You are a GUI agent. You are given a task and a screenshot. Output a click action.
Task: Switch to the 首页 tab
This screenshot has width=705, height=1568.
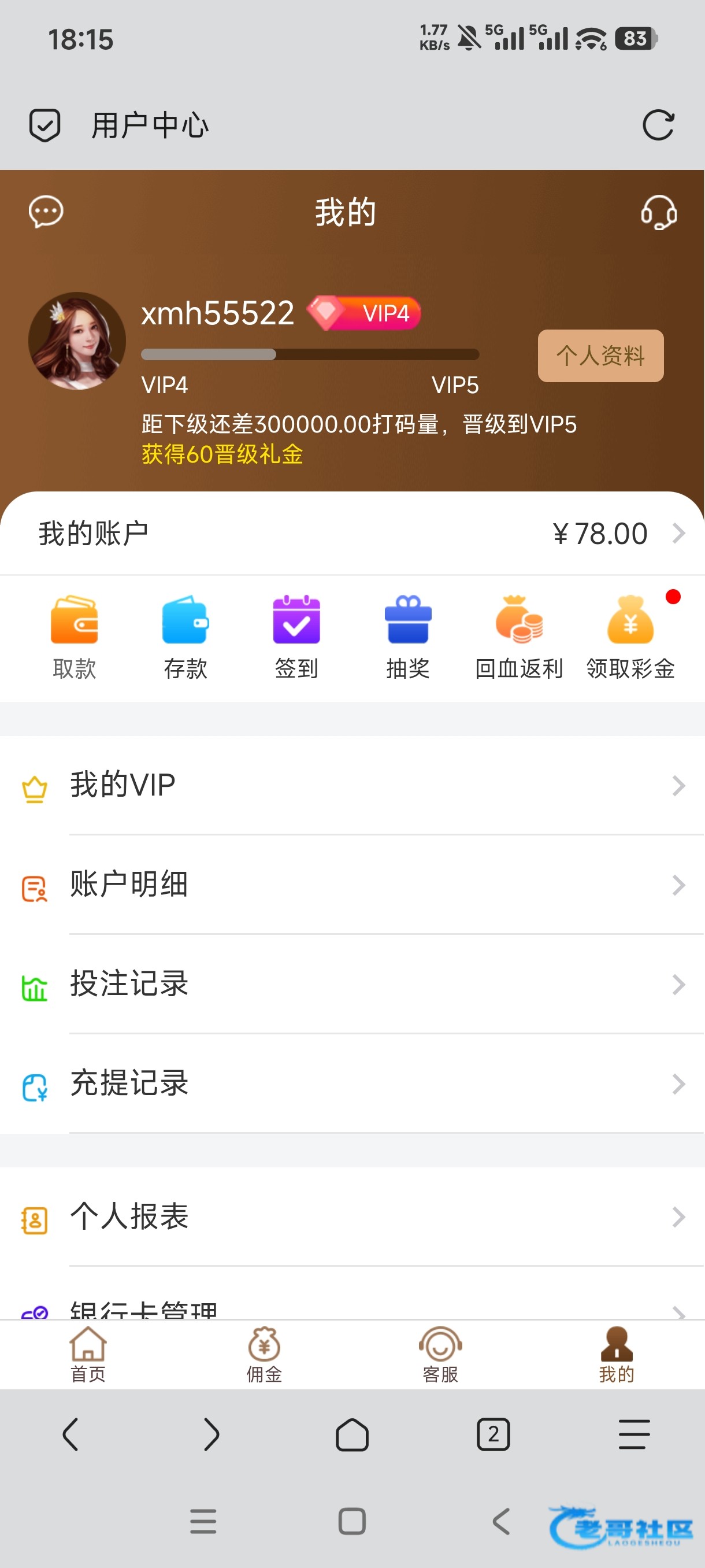[x=88, y=1353]
